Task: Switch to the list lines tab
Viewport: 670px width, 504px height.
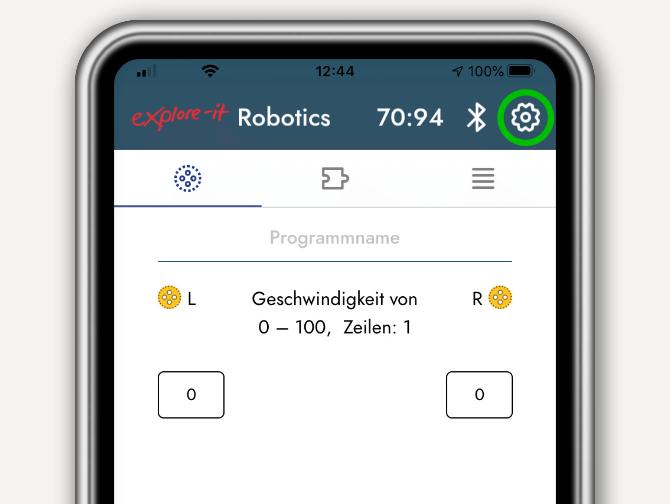Action: click(483, 179)
